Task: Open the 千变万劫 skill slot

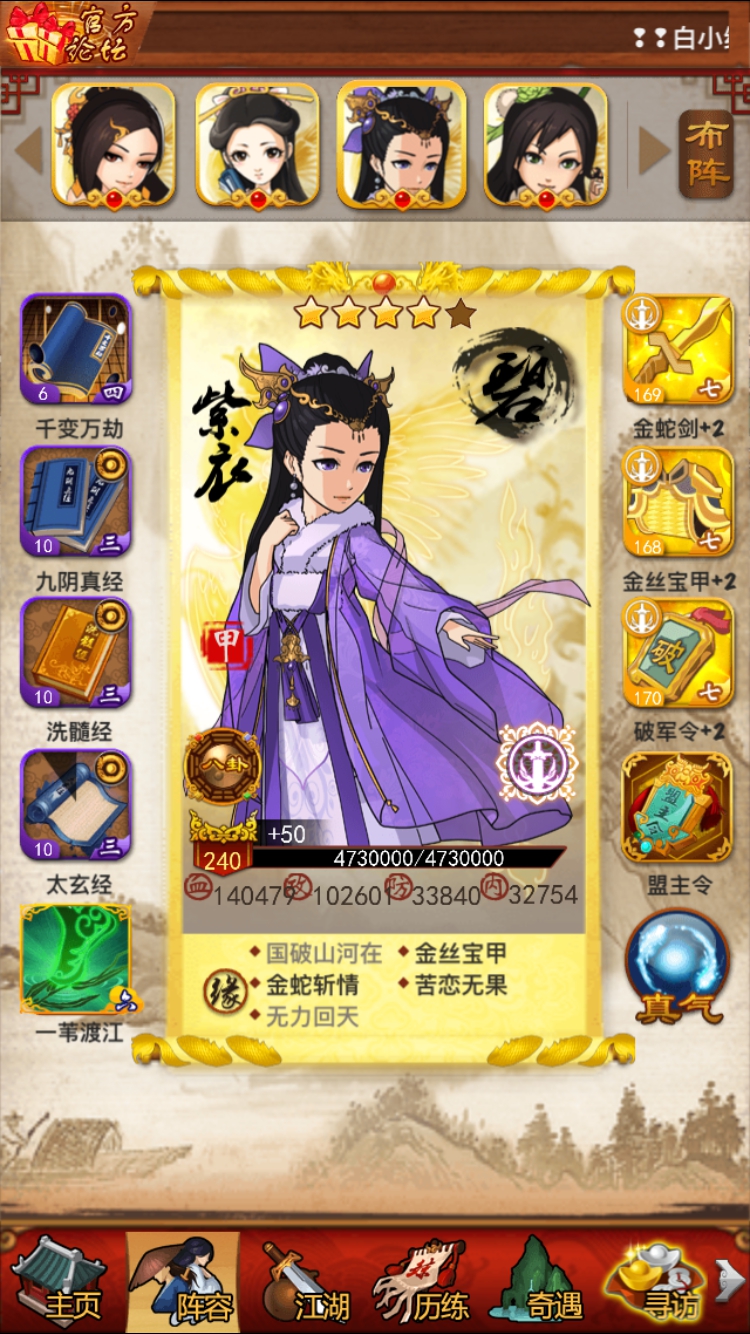Action: coord(76,350)
